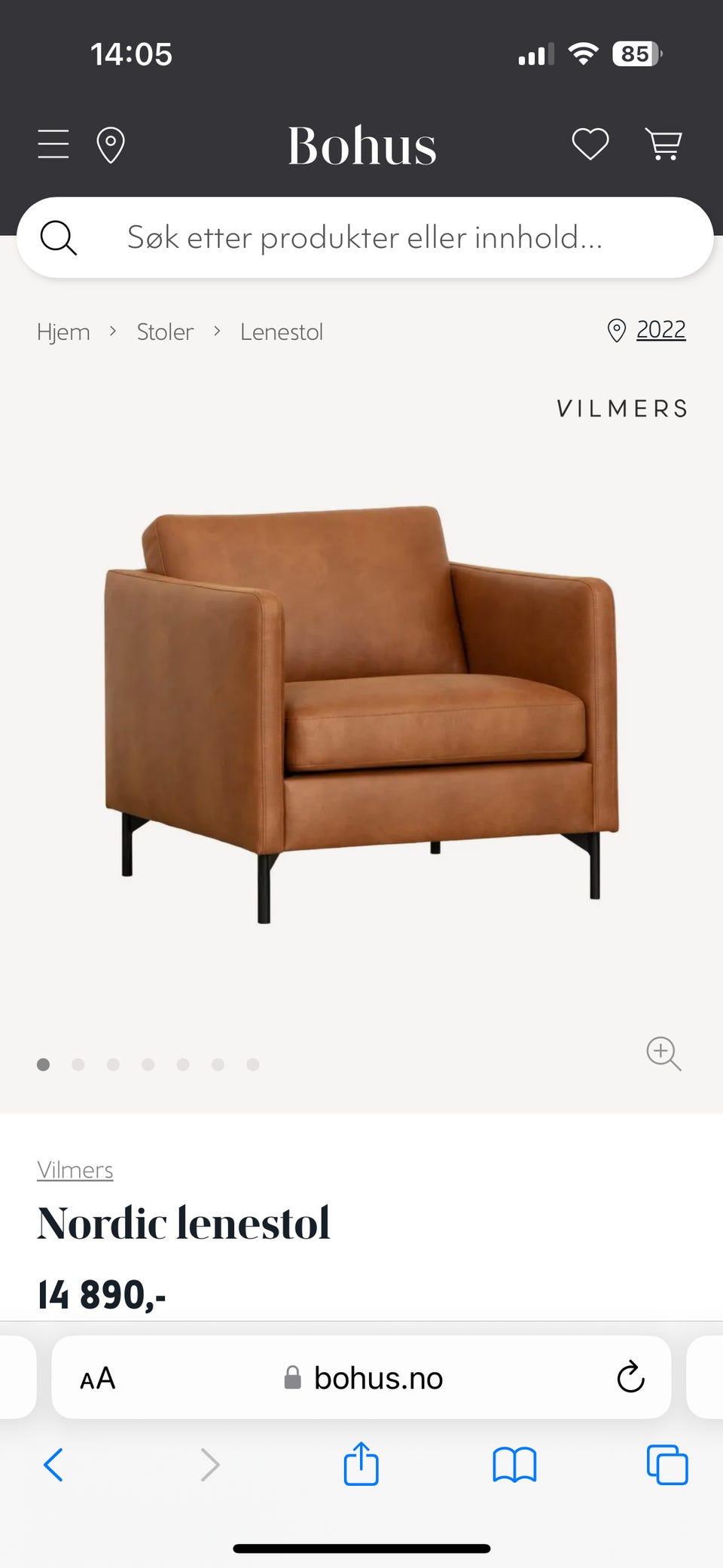
Task: Open Safari bookmarks
Action: click(514, 1465)
